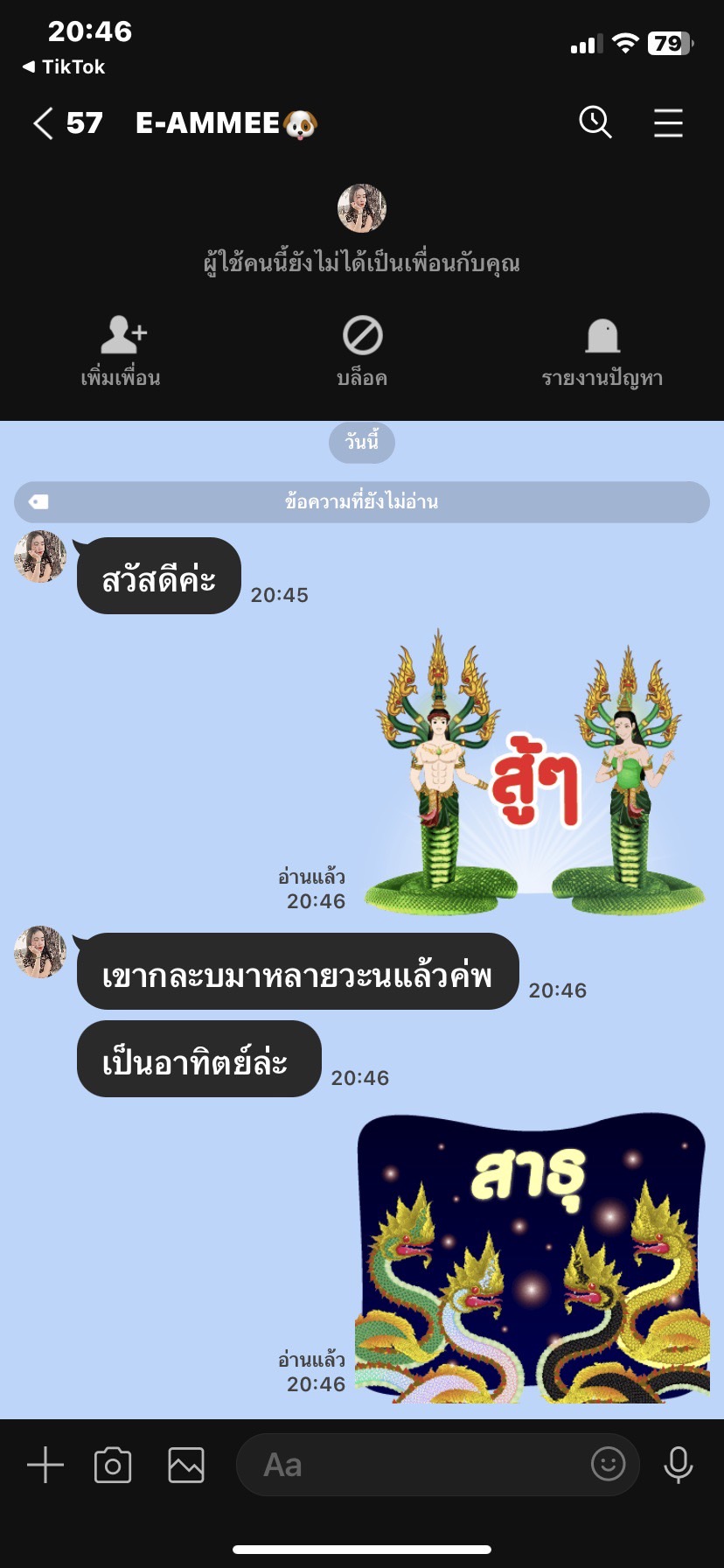Open the profile picture above the friend notice
This screenshot has width=724, height=1568.
[362, 208]
